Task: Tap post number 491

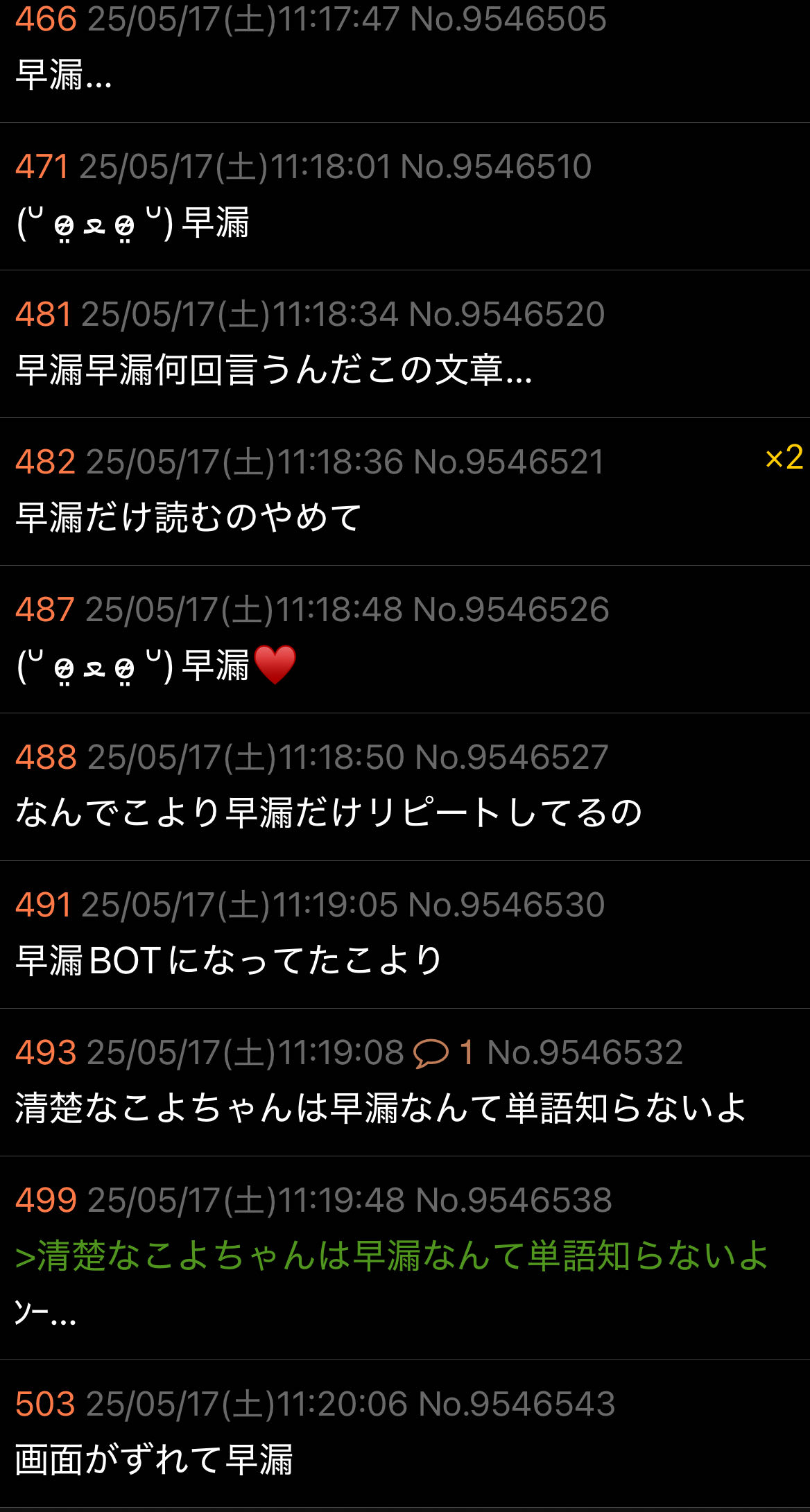Action: (x=44, y=905)
